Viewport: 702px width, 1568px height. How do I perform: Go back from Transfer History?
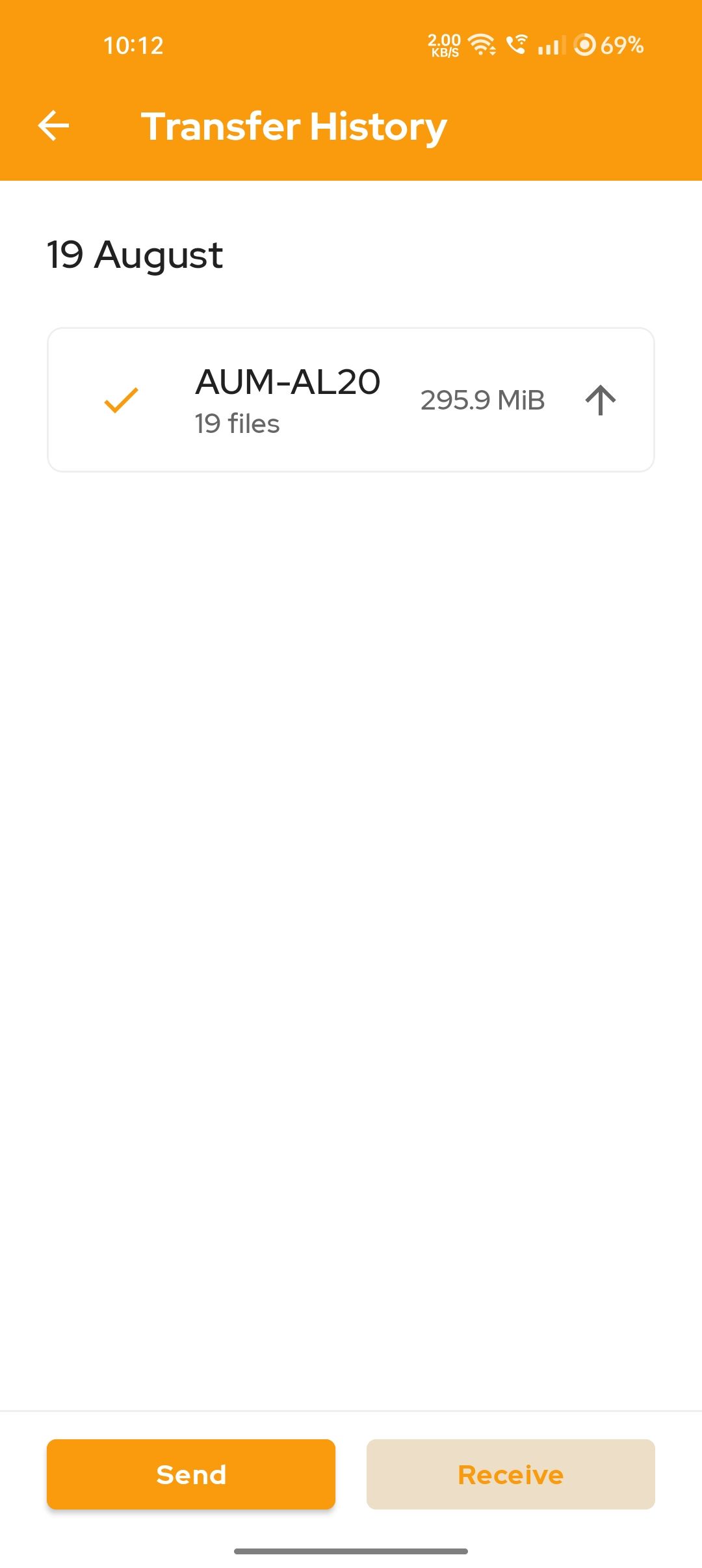(53, 125)
